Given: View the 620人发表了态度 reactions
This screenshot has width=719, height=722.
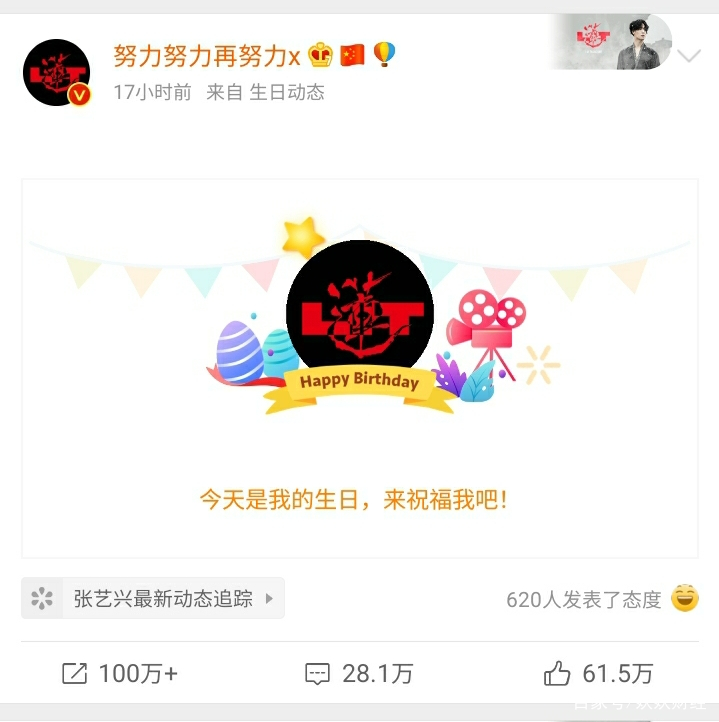Looking at the screenshot, I should (x=584, y=599).
